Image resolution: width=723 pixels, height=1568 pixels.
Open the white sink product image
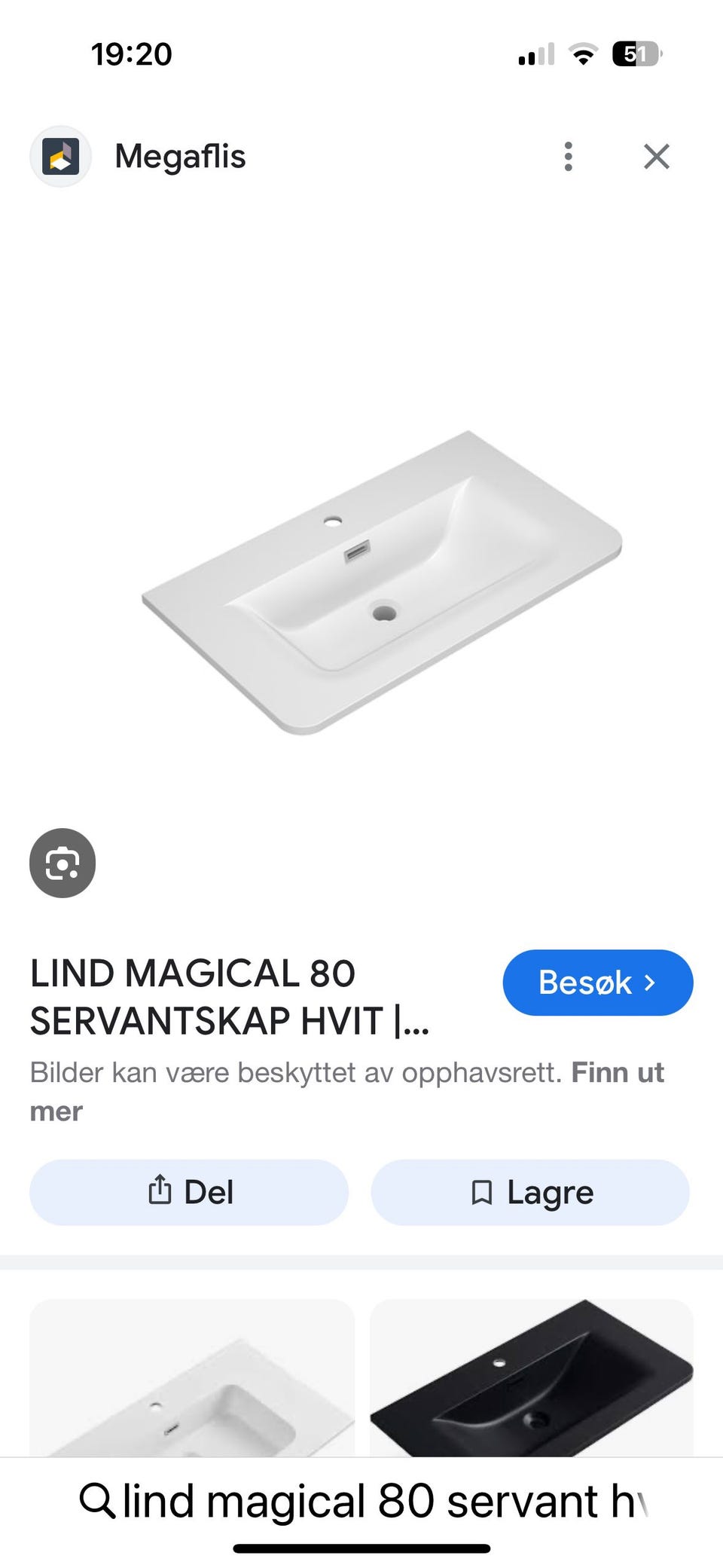[382, 582]
